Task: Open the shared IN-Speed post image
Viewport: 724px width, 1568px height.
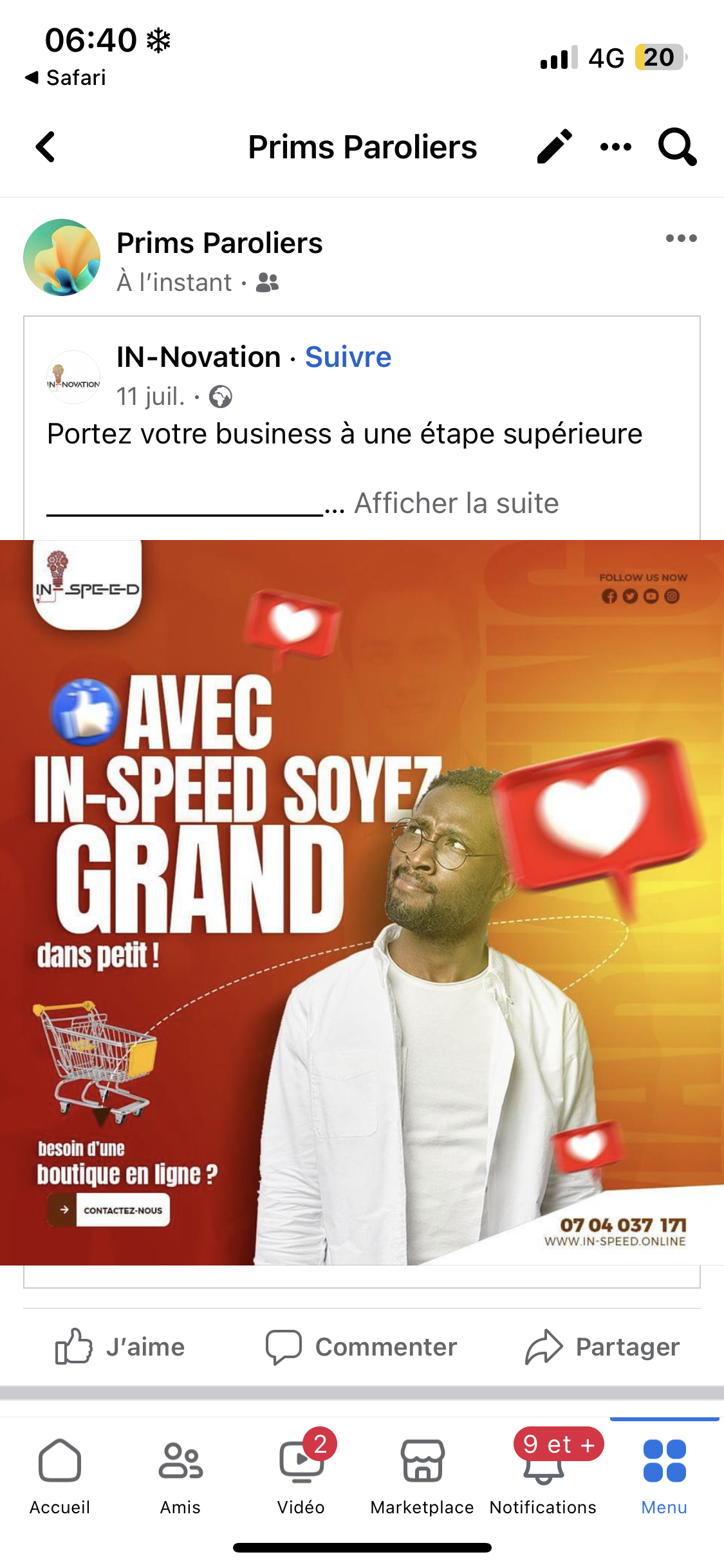Action: coord(362,901)
